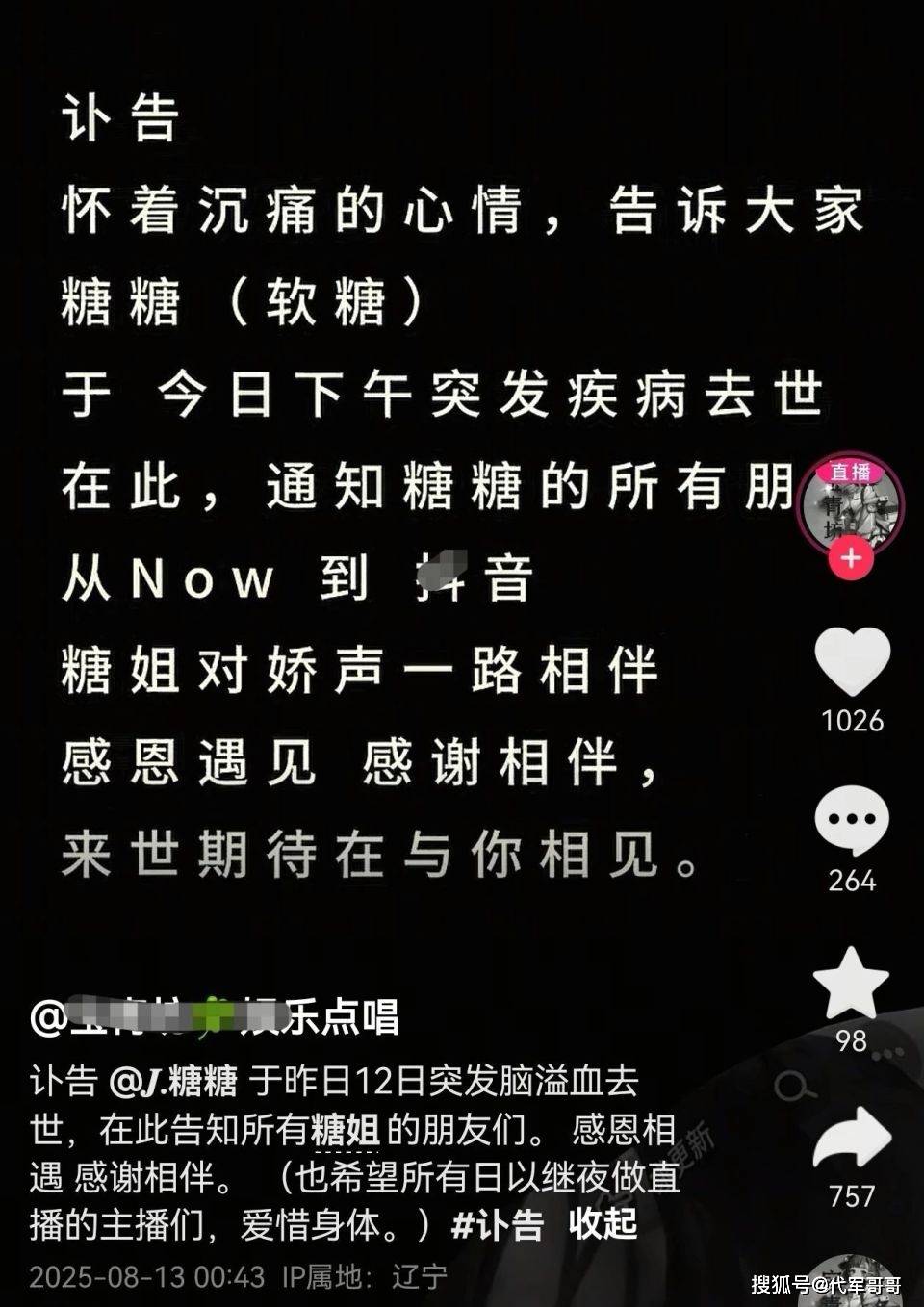Share this video with the arrow icon
Image resolution: width=924 pixels, height=1307 pixels.
[852, 1140]
